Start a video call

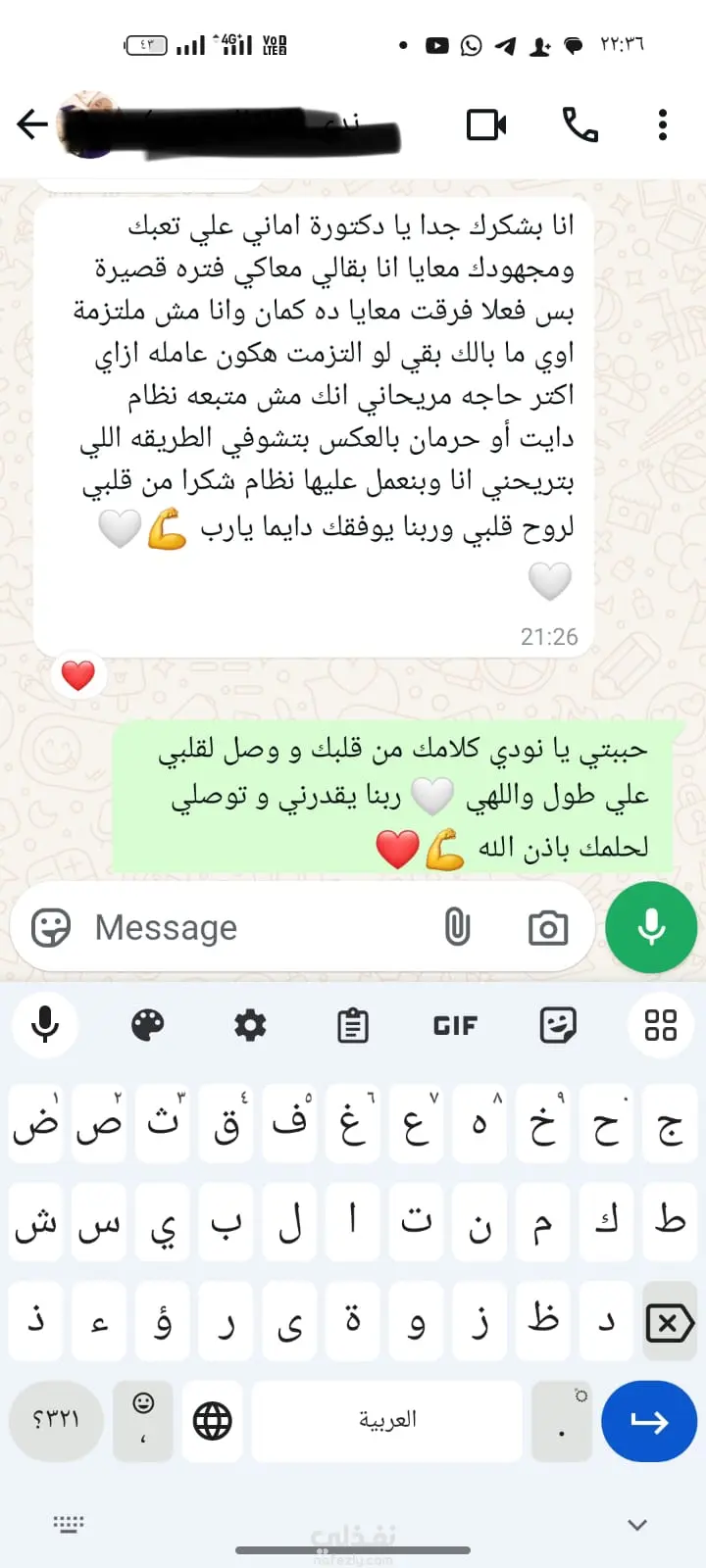486,124
